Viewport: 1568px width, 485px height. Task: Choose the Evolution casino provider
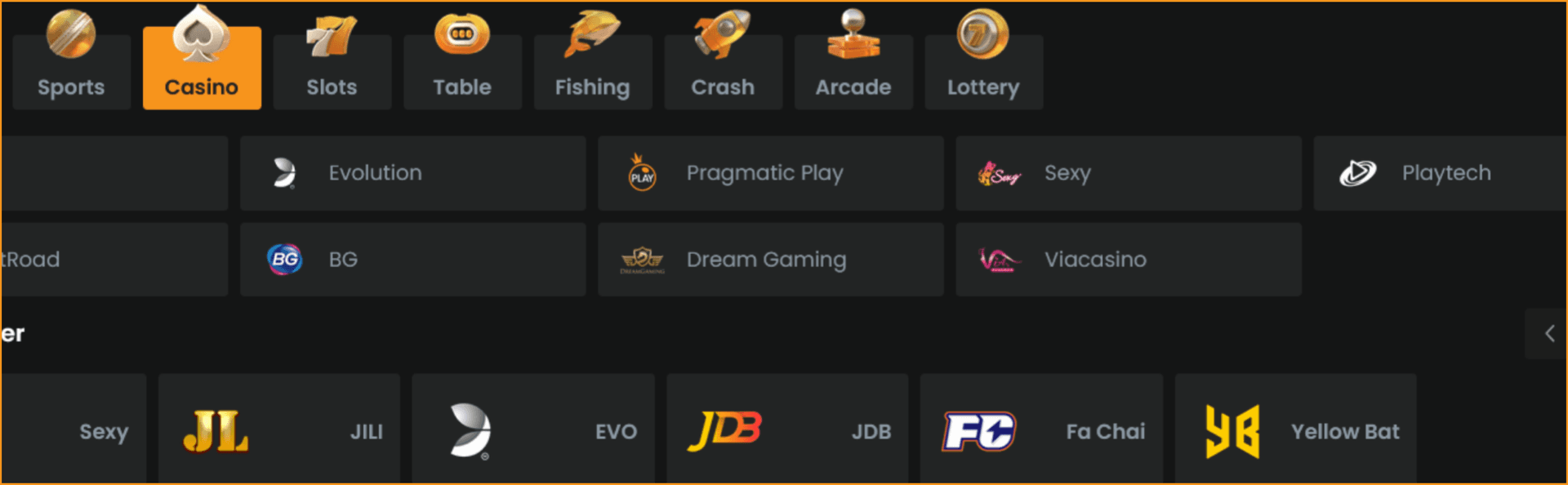tap(412, 173)
